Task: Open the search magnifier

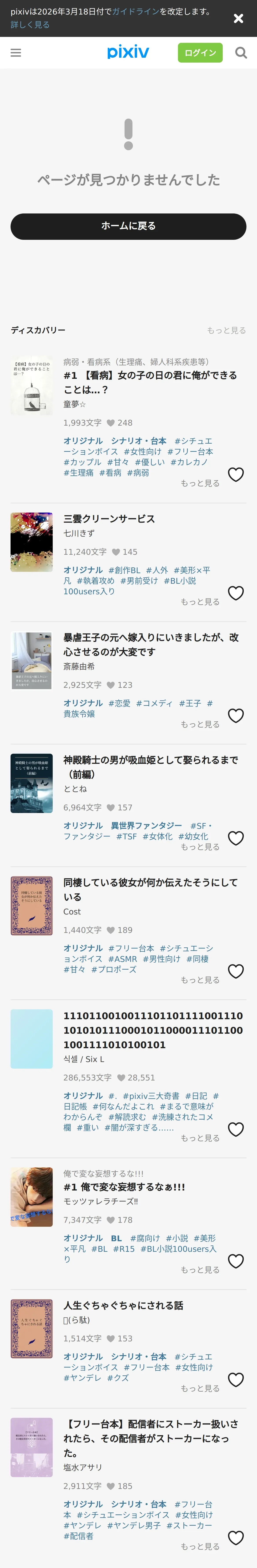Action: (241, 53)
